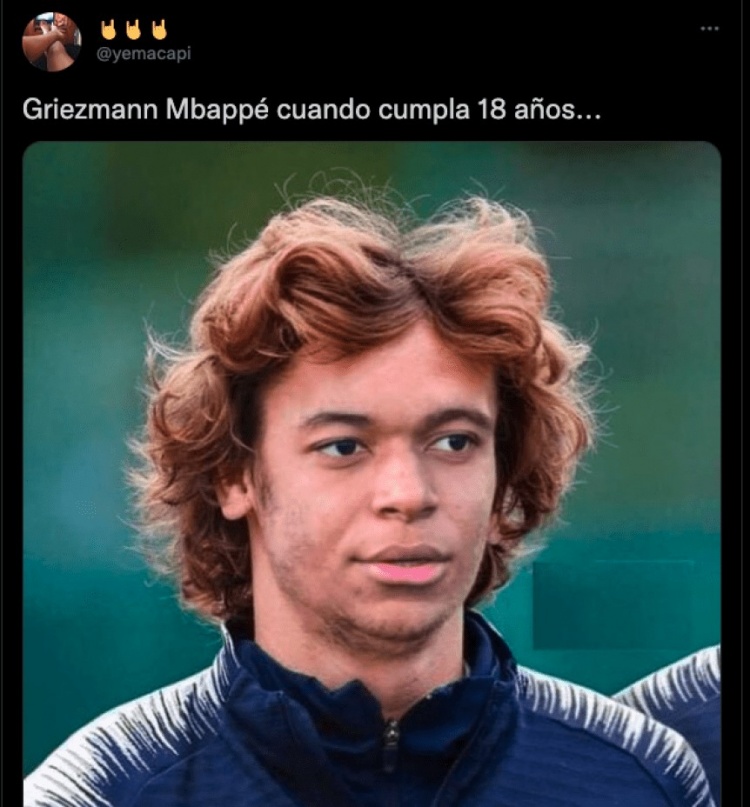Open the tweet's three-dot overflow menu
This screenshot has width=750, height=807.
coord(709,28)
